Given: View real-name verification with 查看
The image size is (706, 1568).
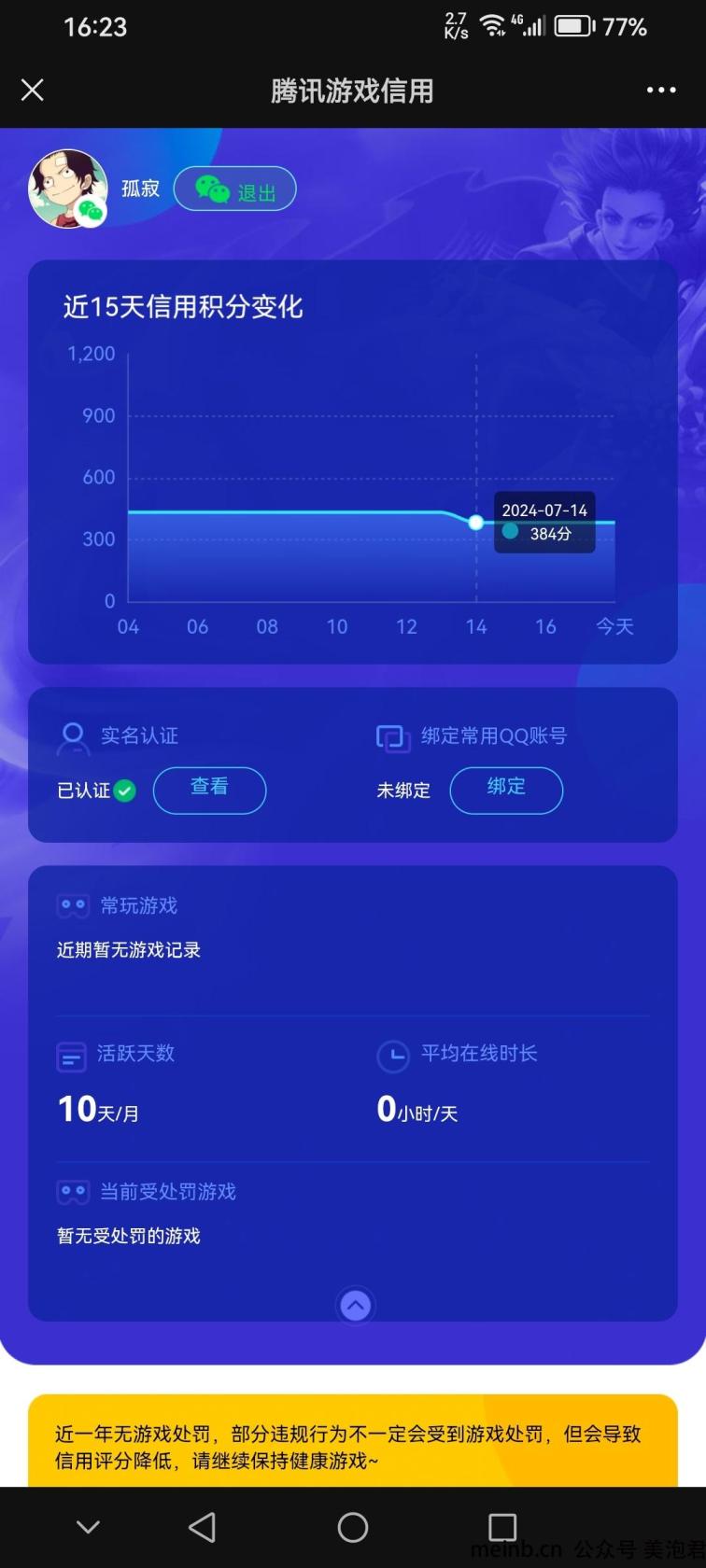Looking at the screenshot, I should 209,790.
